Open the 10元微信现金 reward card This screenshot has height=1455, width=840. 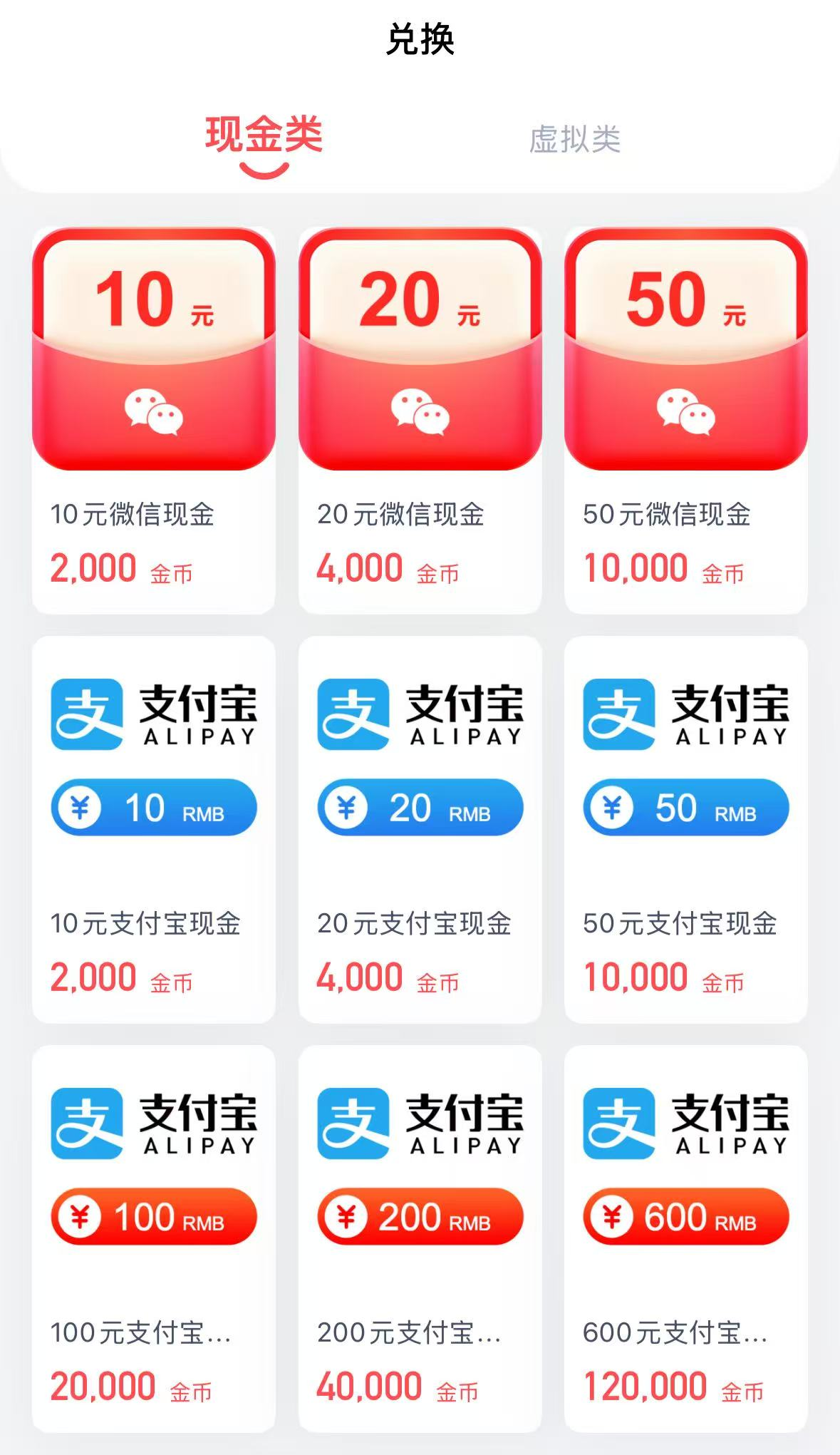pos(154,421)
